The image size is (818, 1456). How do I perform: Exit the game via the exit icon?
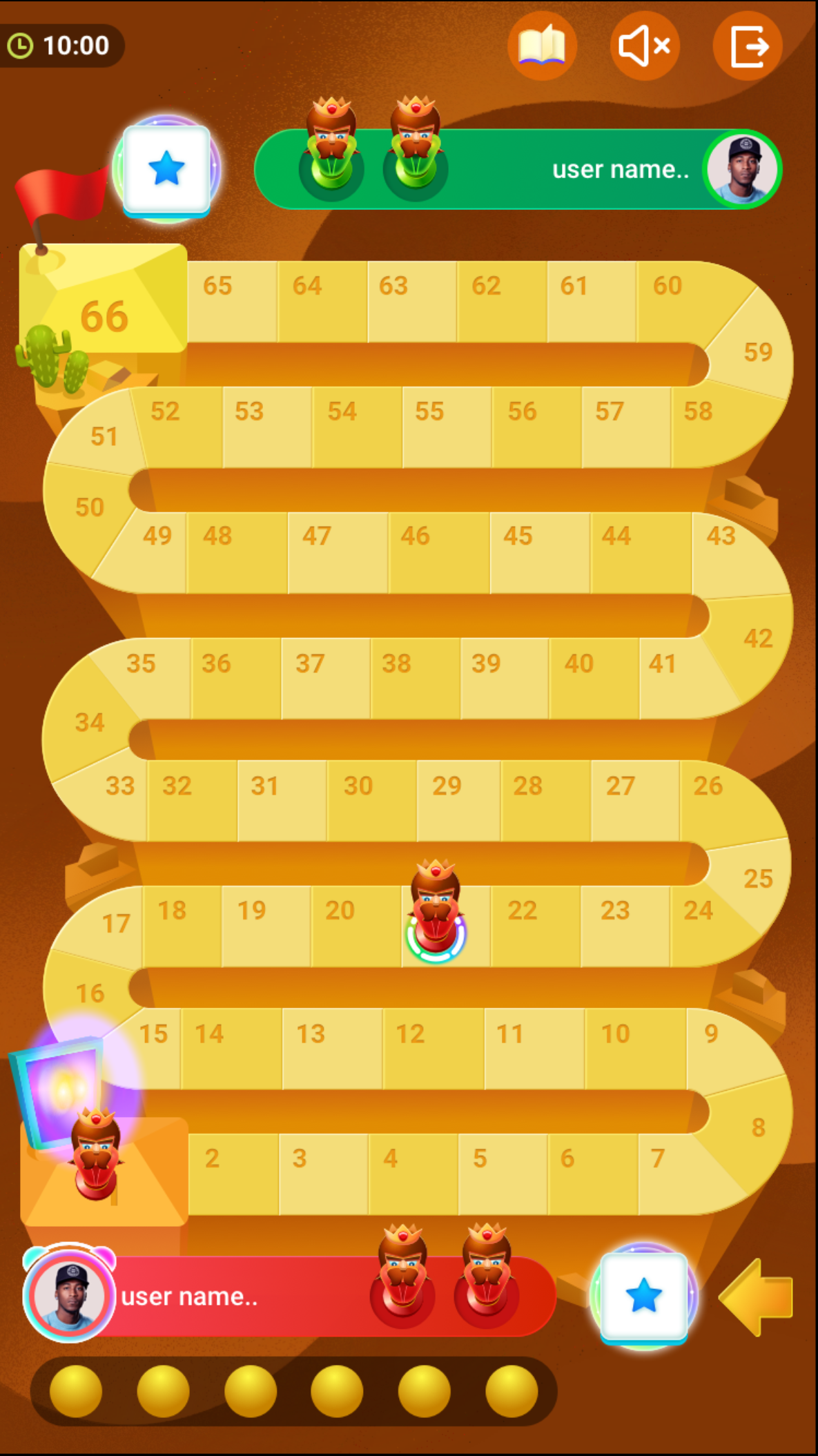[748, 46]
